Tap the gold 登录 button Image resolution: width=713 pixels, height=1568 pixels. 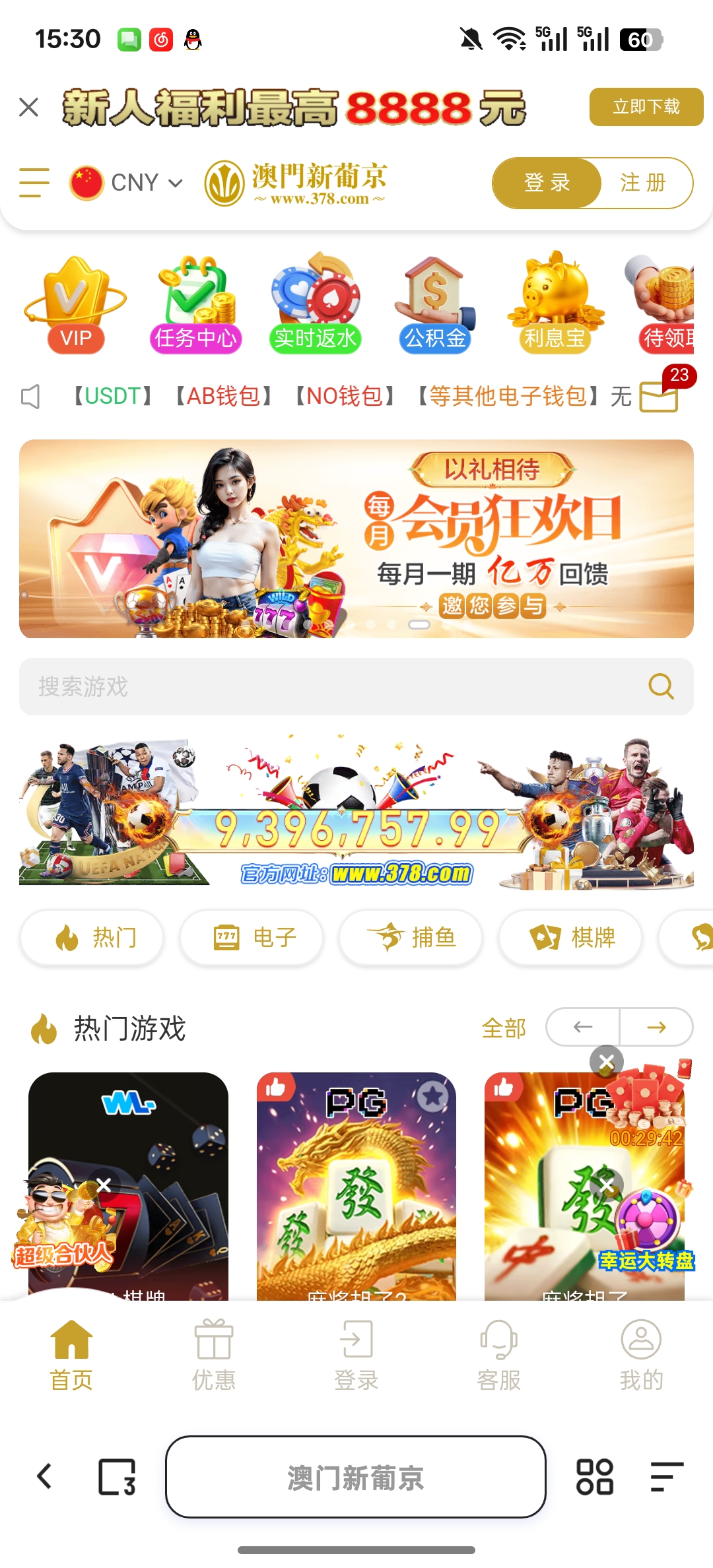[547, 183]
